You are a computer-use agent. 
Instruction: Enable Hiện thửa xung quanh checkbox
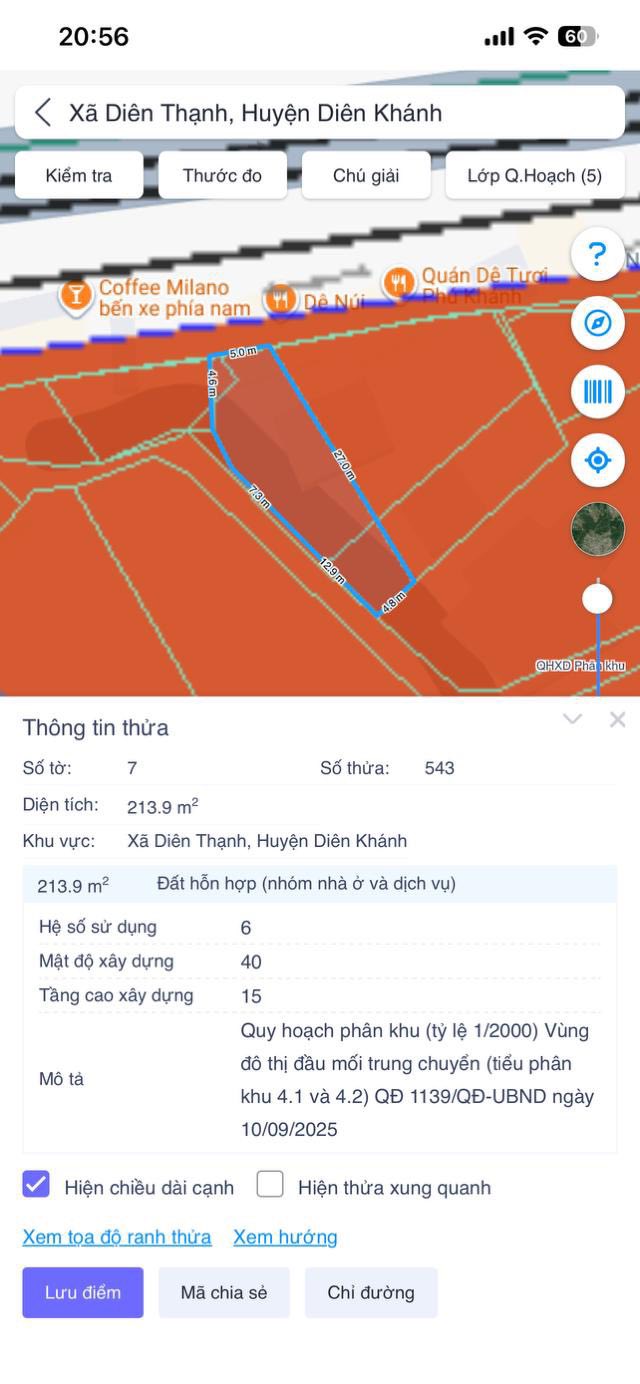pos(270,1185)
